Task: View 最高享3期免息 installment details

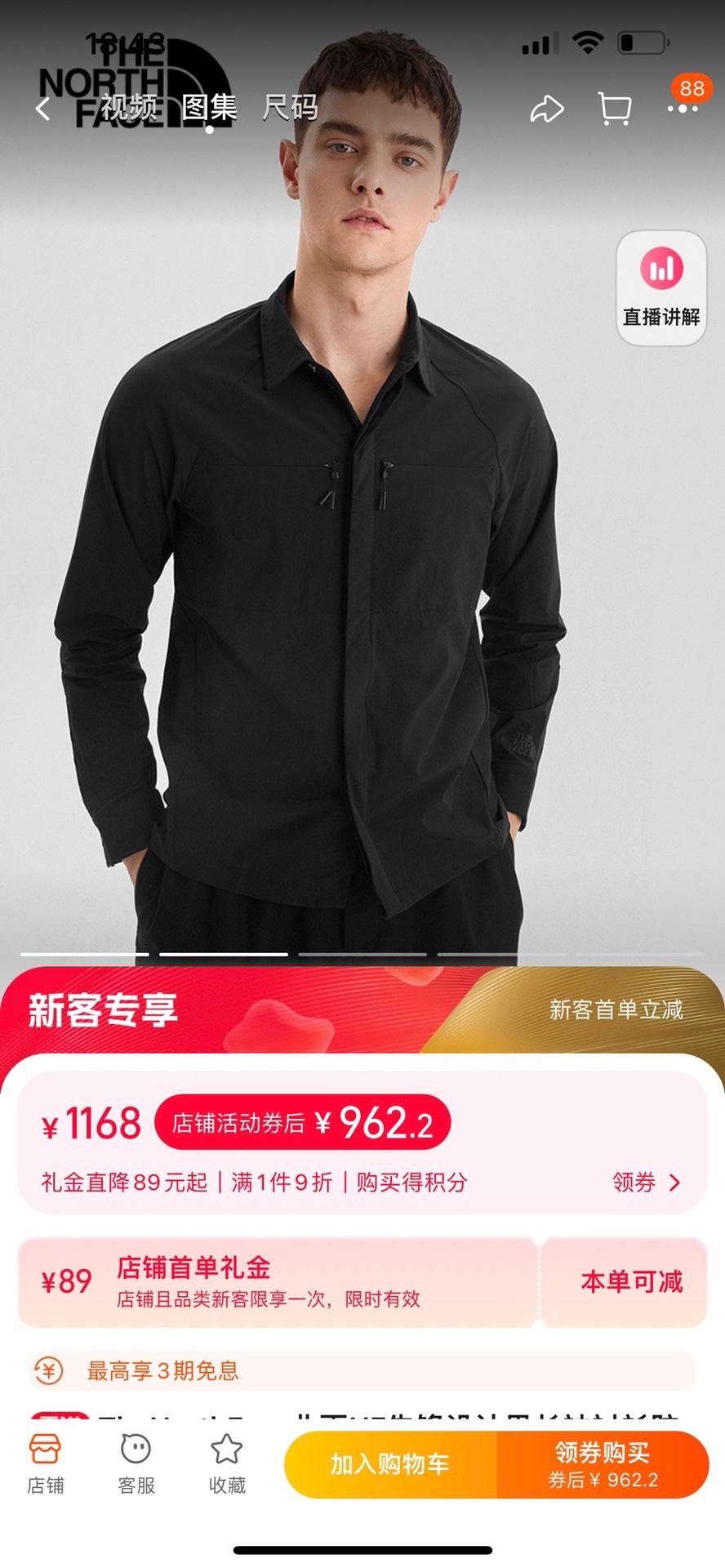Action: point(163,1371)
